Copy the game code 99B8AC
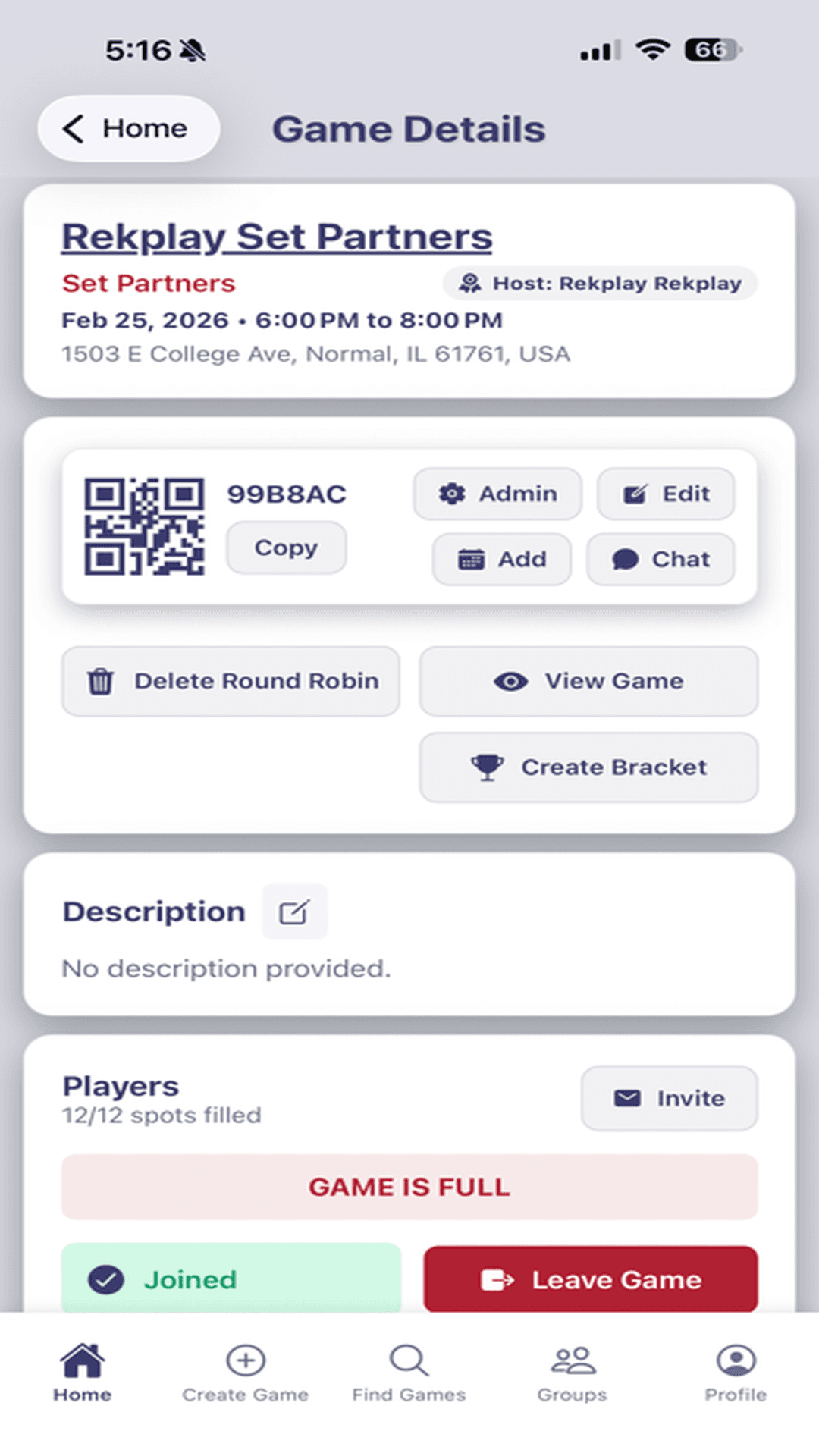The width and height of the screenshot is (819, 1456). point(286,548)
